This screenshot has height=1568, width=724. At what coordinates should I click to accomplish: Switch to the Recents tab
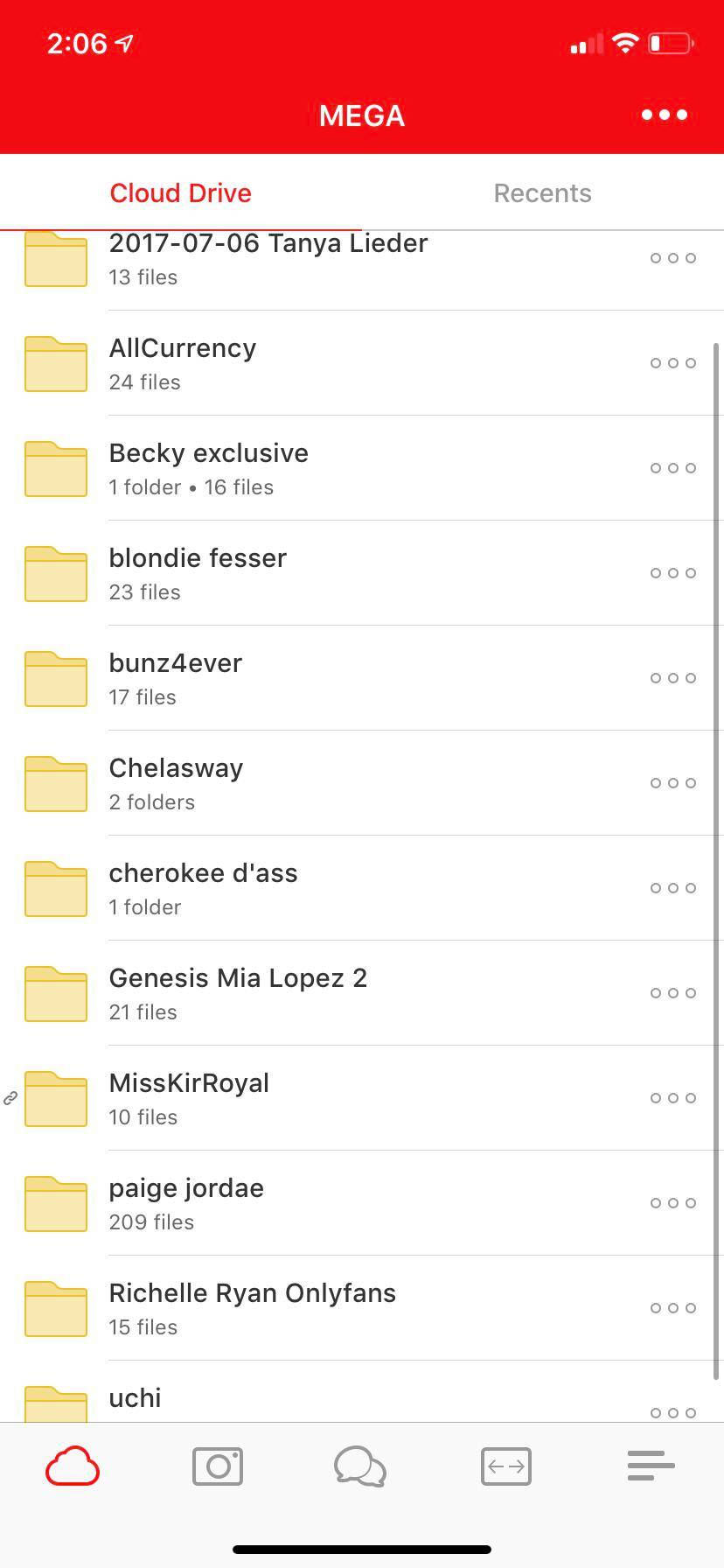point(542,193)
